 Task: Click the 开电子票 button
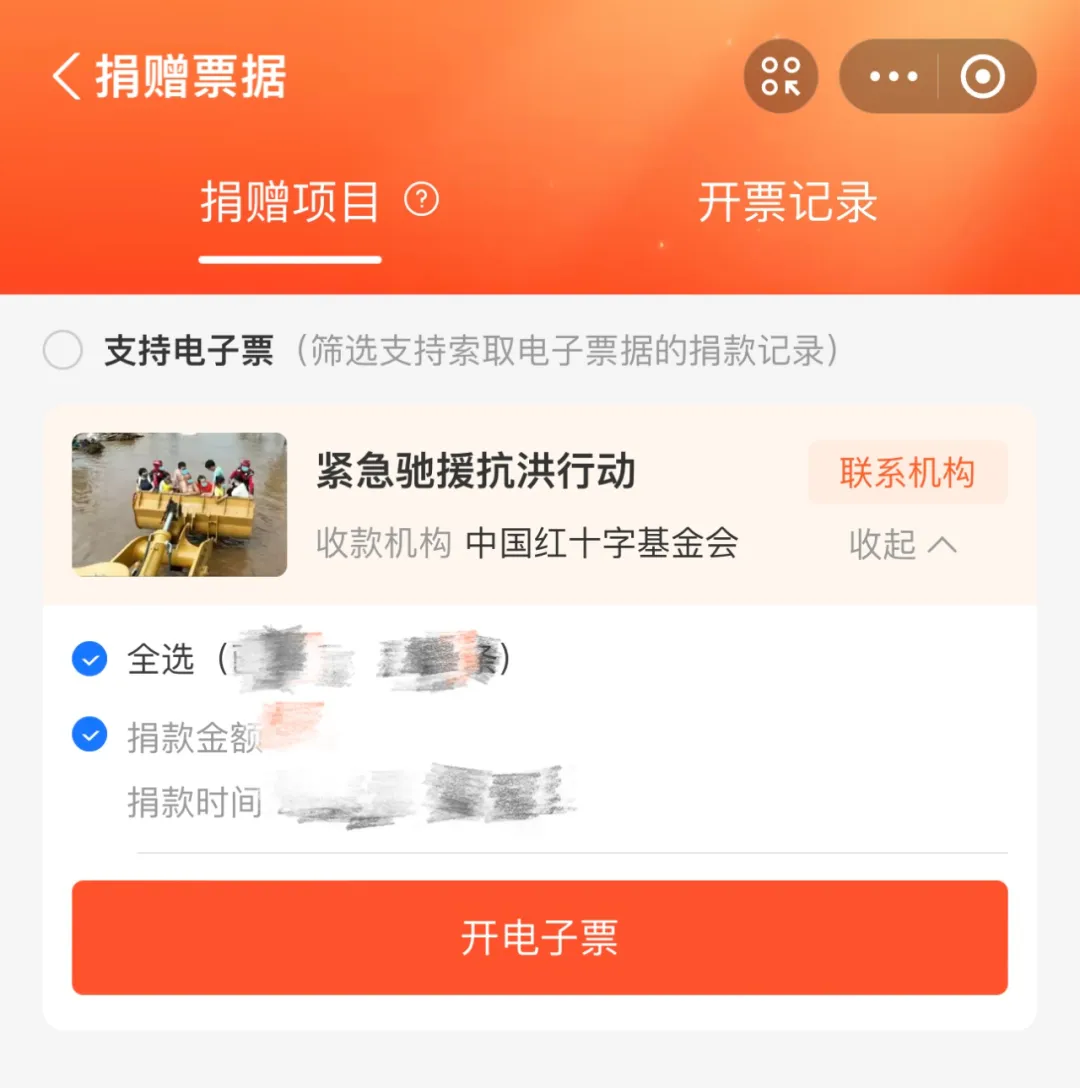pos(540,937)
